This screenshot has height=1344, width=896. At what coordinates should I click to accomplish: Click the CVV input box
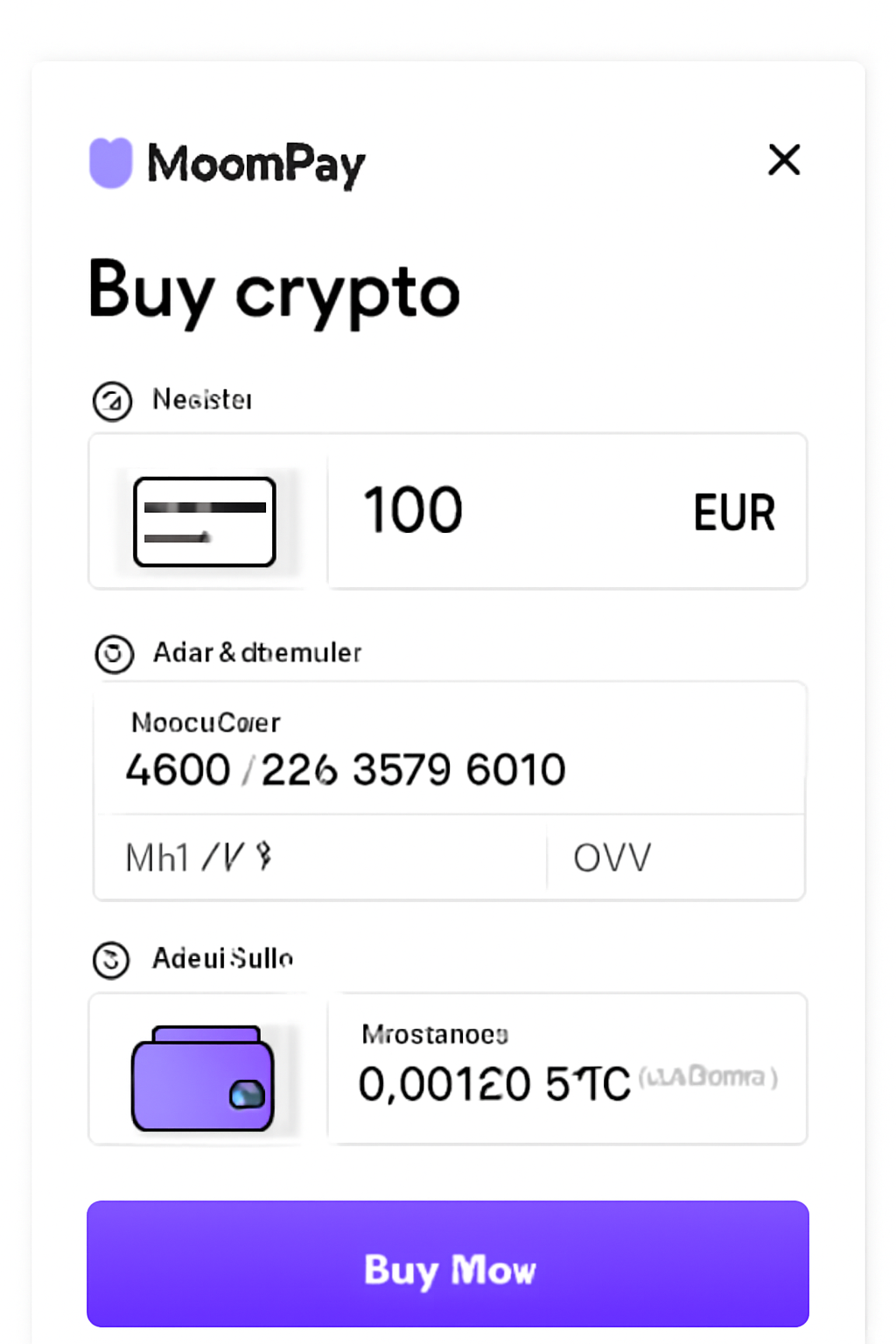pyautogui.click(x=675, y=857)
